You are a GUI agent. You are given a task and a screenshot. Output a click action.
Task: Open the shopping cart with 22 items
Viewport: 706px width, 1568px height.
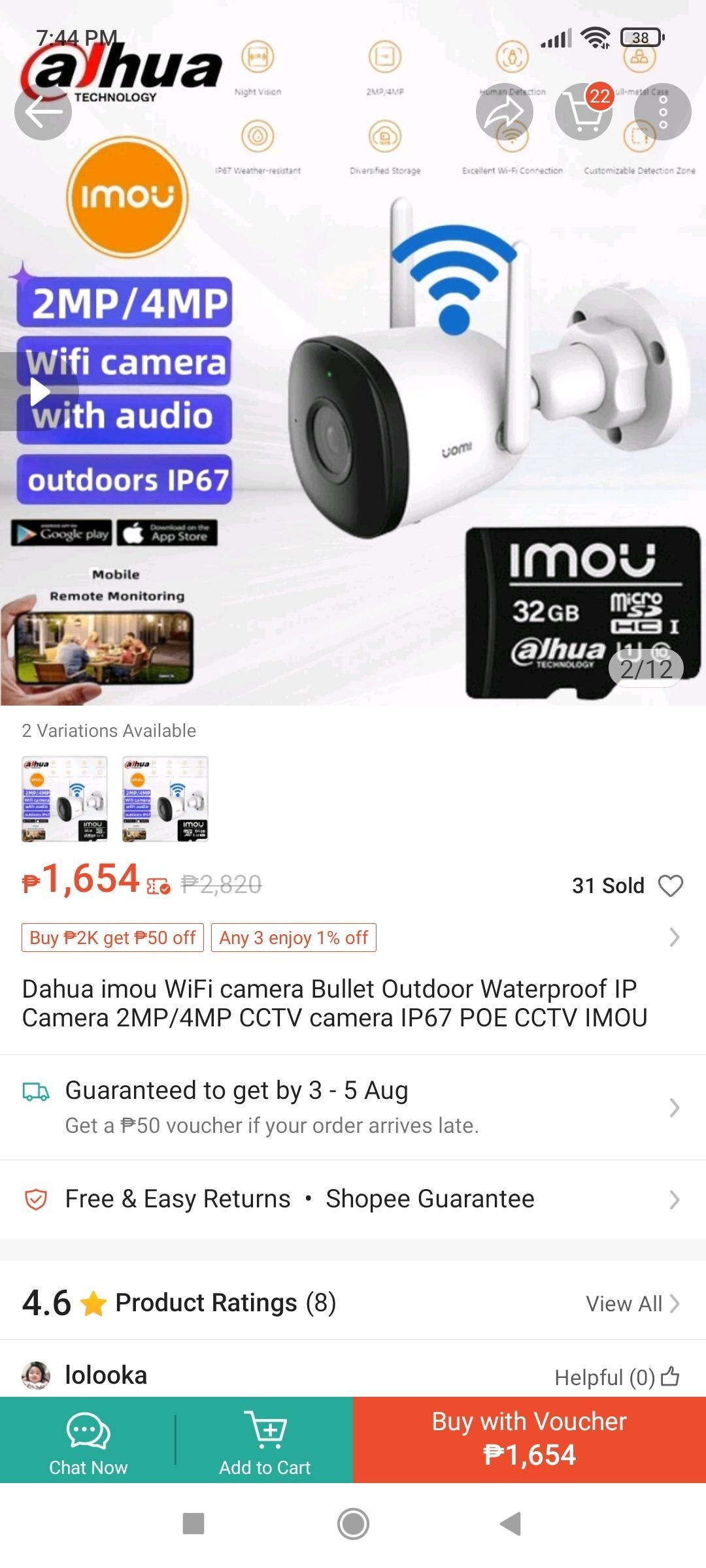[x=584, y=112]
